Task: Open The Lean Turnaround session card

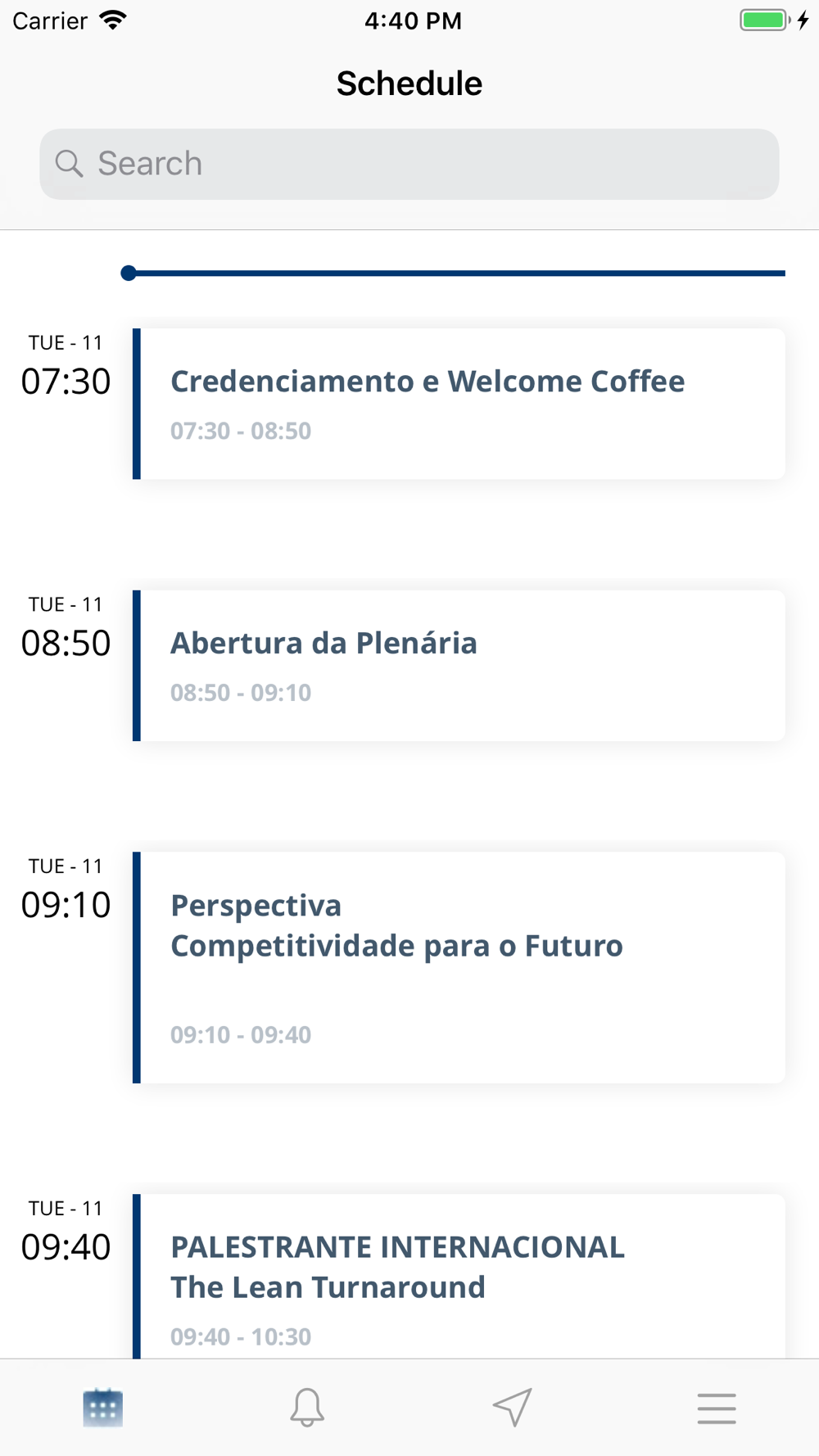Action: [x=459, y=1276]
